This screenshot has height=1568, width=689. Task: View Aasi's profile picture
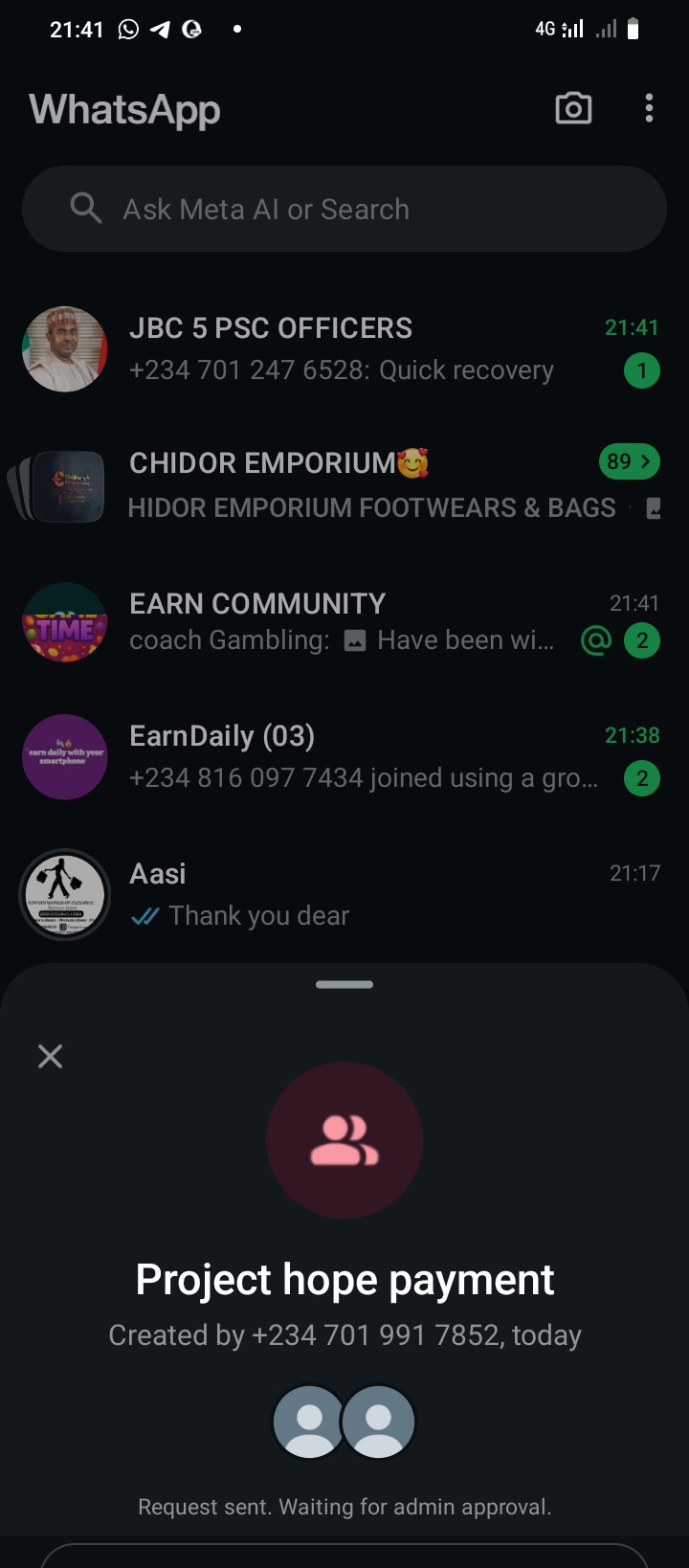pyautogui.click(x=65, y=894)
